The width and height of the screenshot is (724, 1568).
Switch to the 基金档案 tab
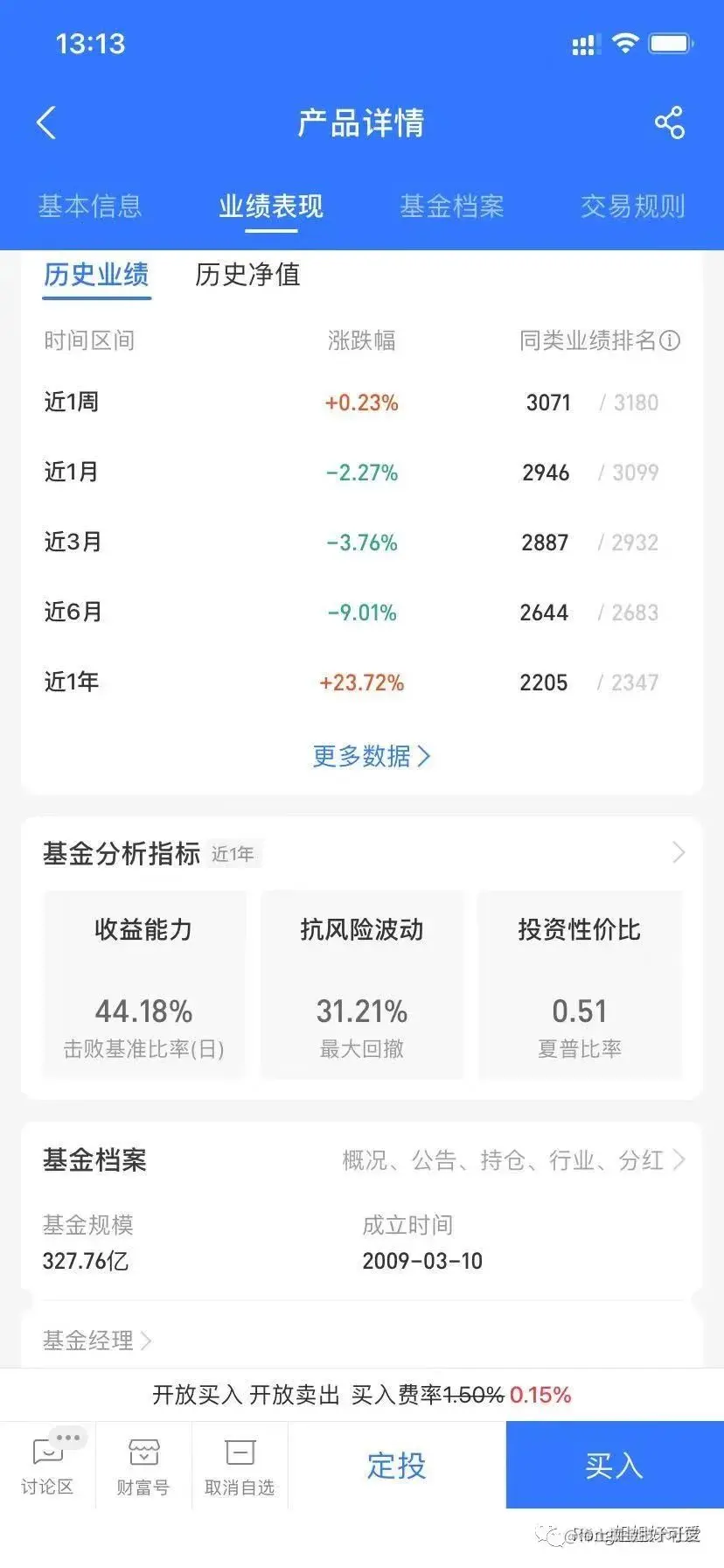pos(451,206)
